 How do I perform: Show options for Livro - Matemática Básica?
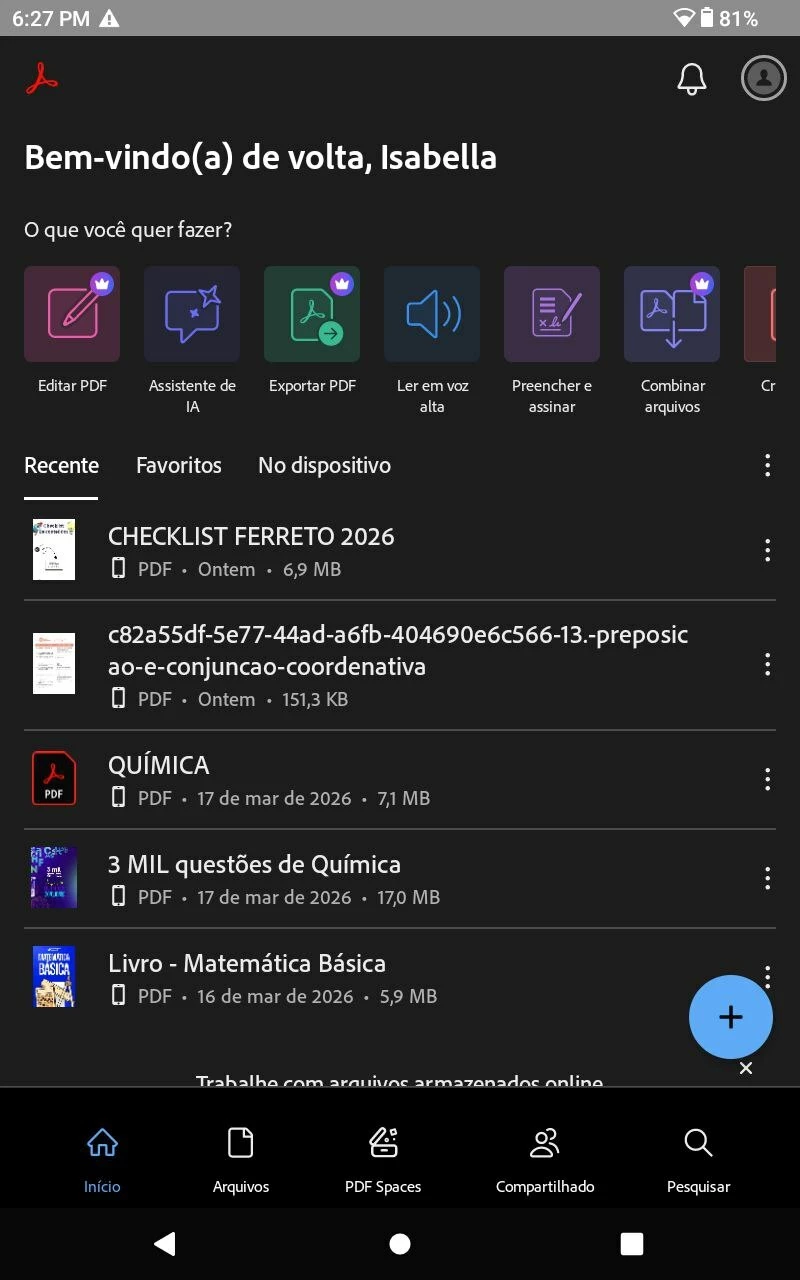coord(767,968)
